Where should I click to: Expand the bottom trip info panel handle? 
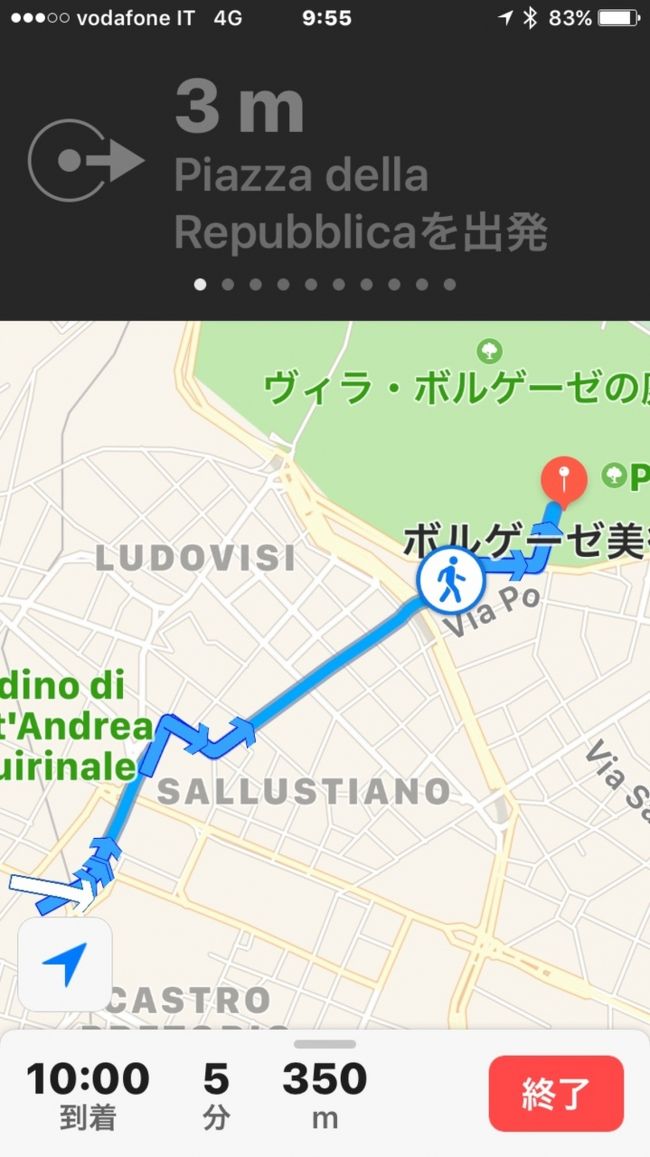coord(325,1044)
